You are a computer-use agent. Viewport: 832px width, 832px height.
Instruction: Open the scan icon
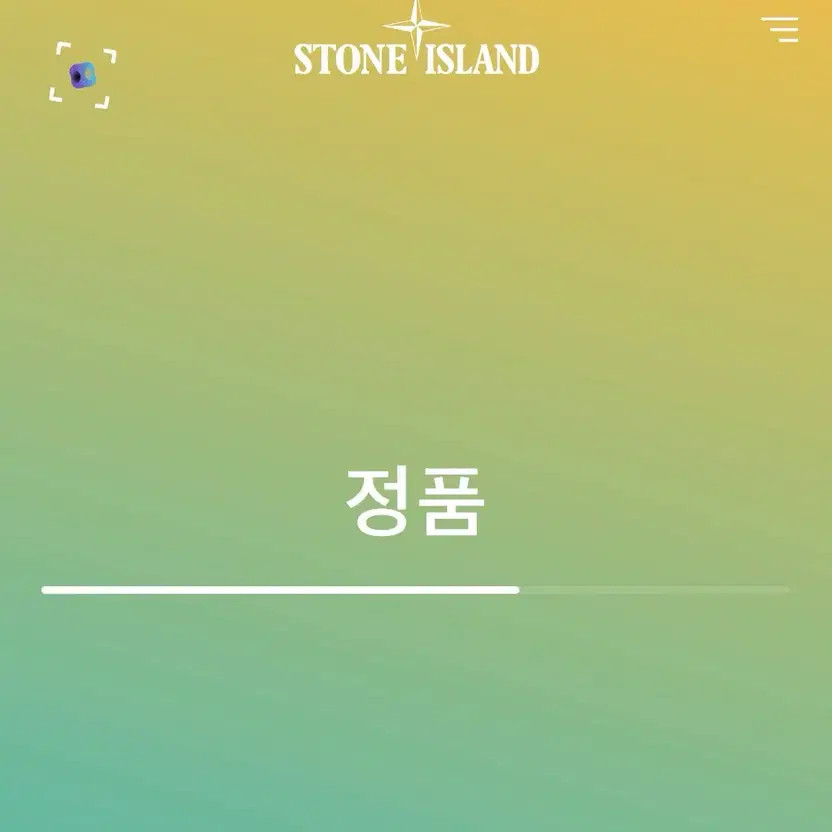tap(83, 75)
